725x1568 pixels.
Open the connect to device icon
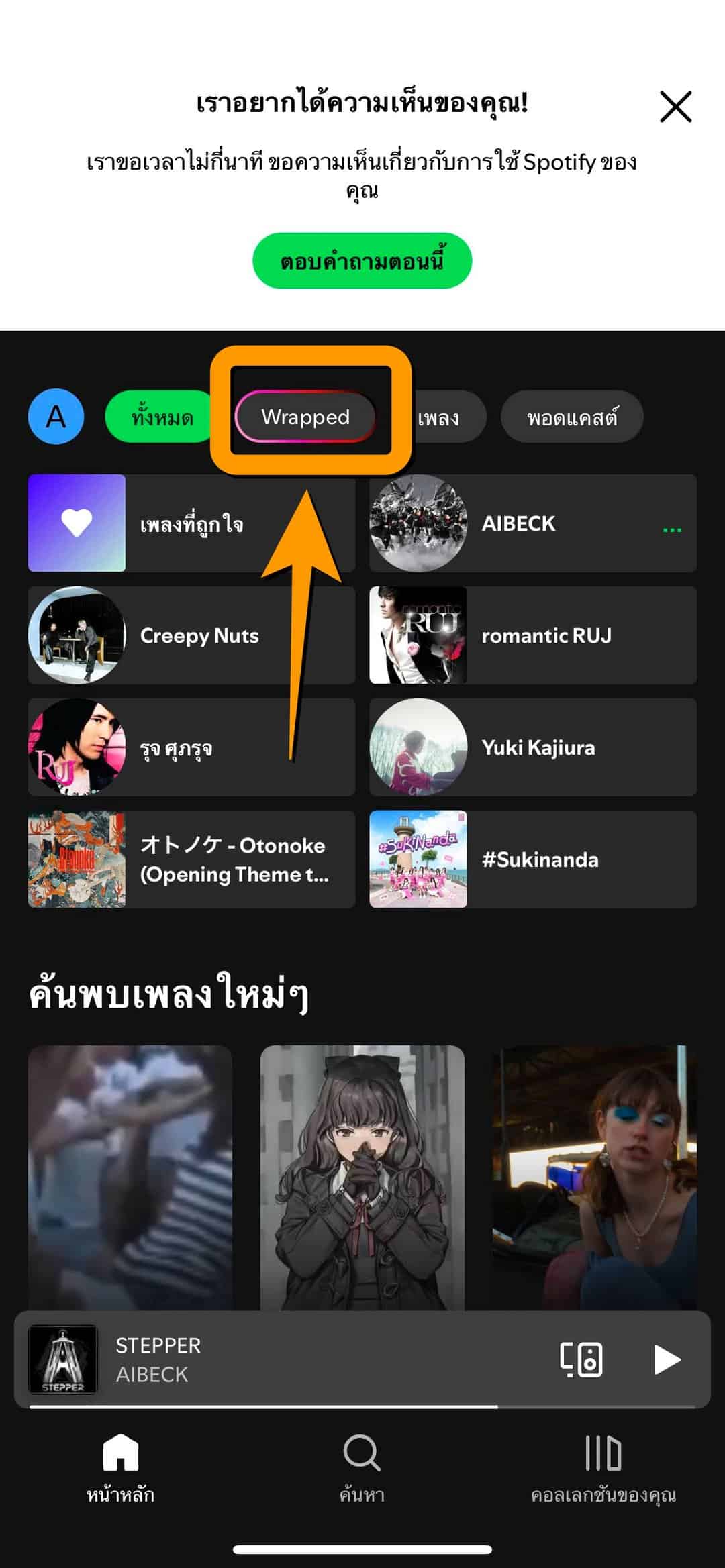(x=581, y=1359)
